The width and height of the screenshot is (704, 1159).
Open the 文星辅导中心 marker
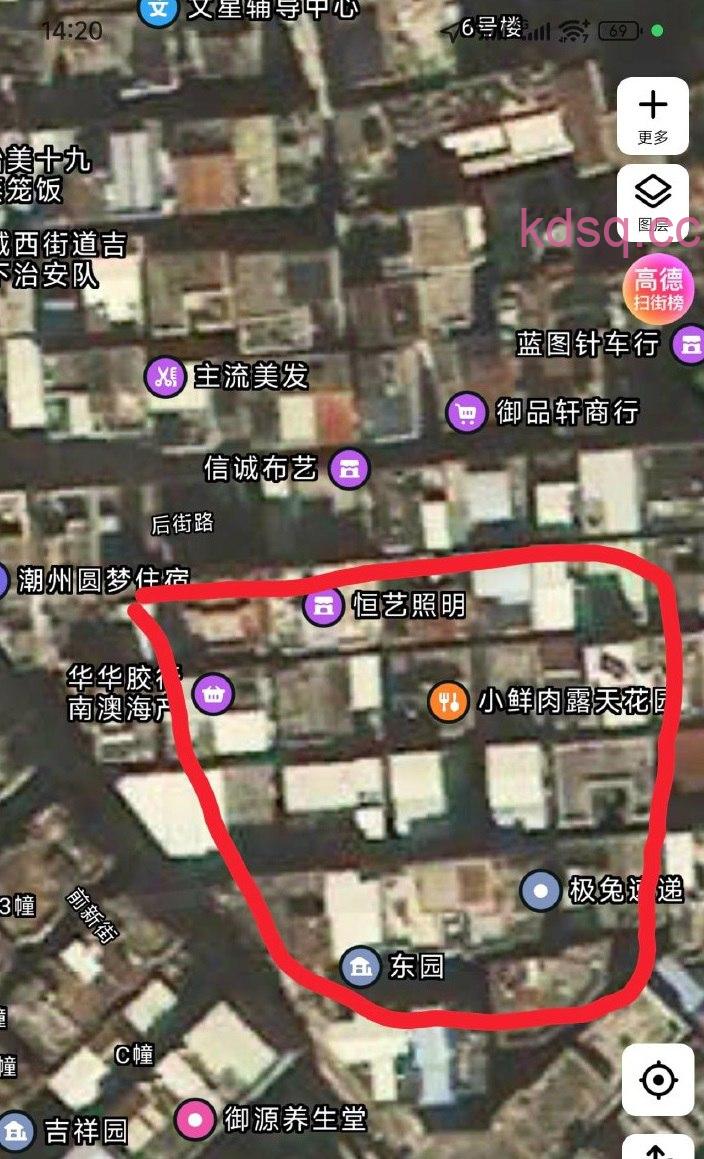(158, 11)
